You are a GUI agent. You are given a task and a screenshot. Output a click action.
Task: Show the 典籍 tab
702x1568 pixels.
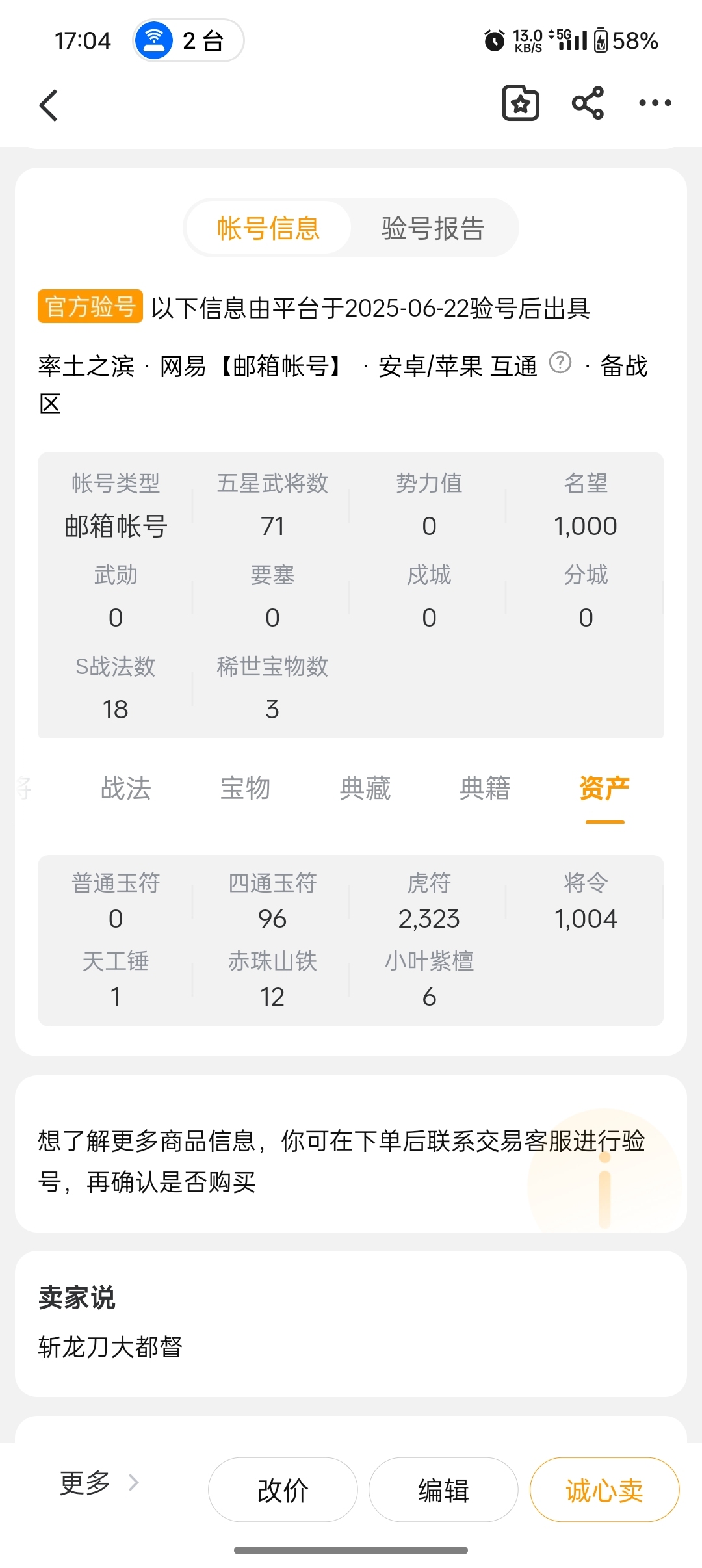[485, 788]
